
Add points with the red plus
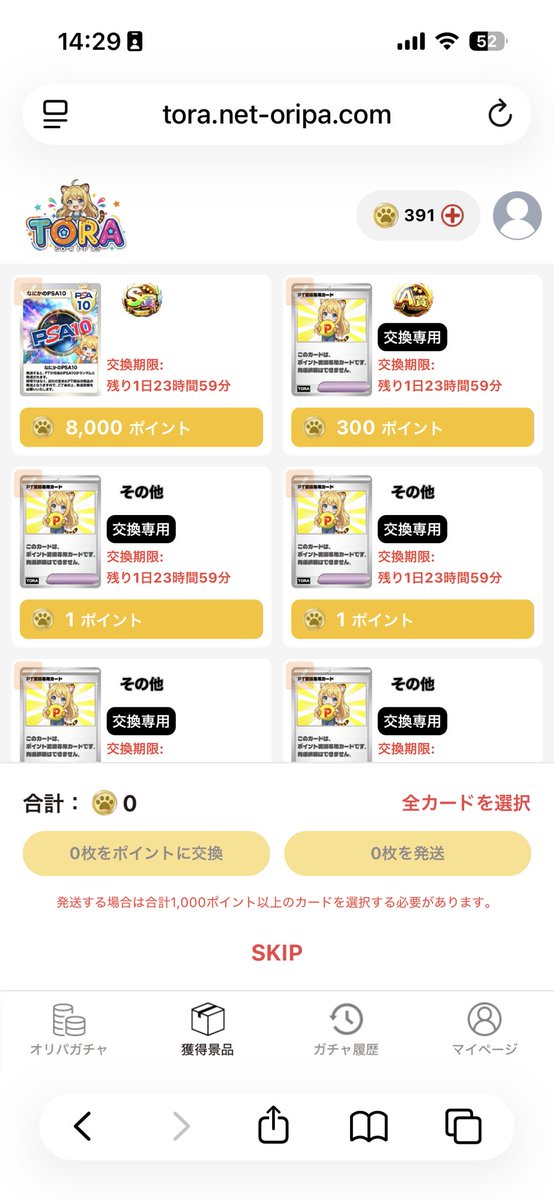click(452, 215)
